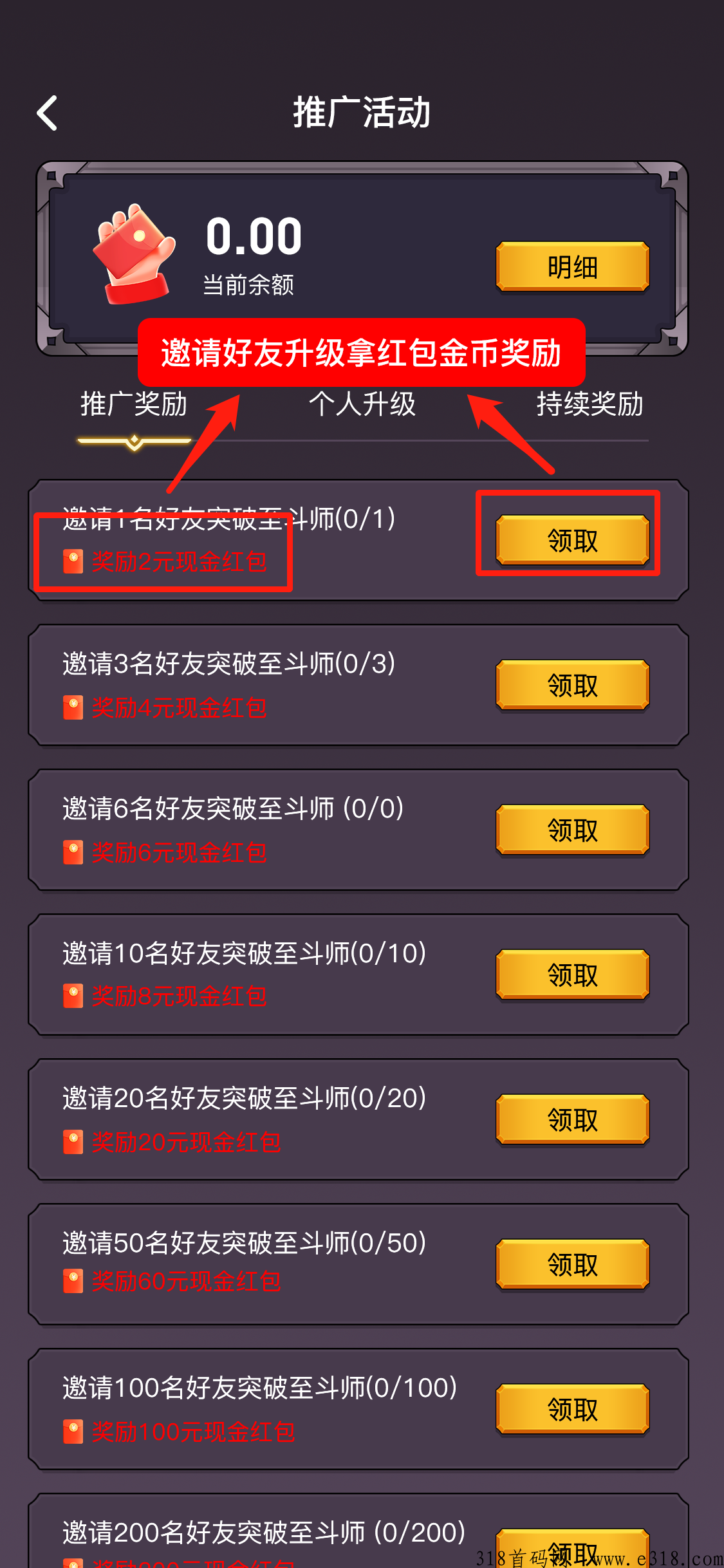Switch to the 个人升级 tab

(362, 405)
